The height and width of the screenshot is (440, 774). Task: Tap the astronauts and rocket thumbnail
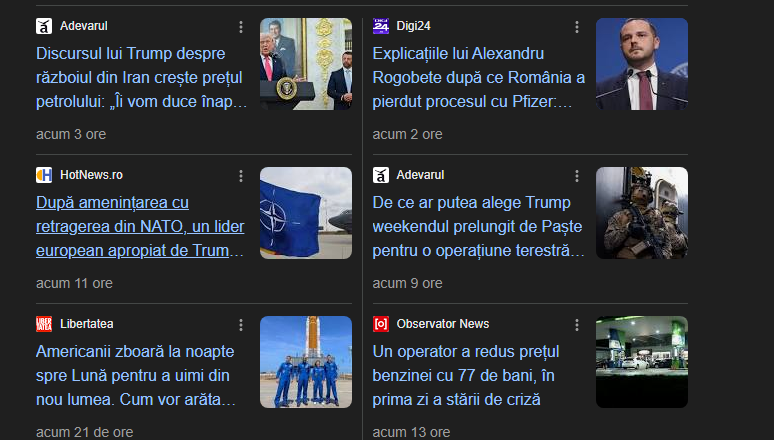pyautogui.click(x=306, y=361)
